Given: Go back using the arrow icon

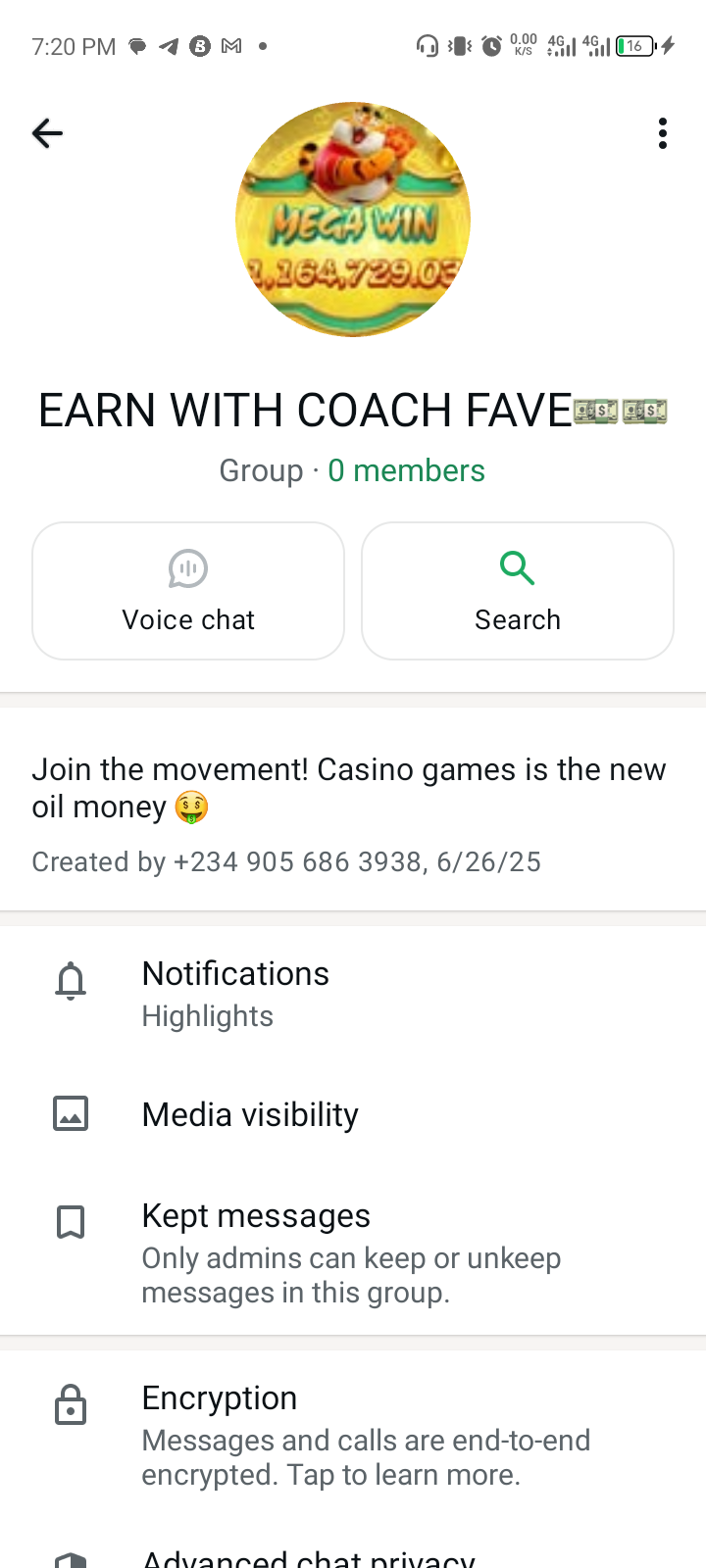Looking at the screenshot, I should 47,133.
